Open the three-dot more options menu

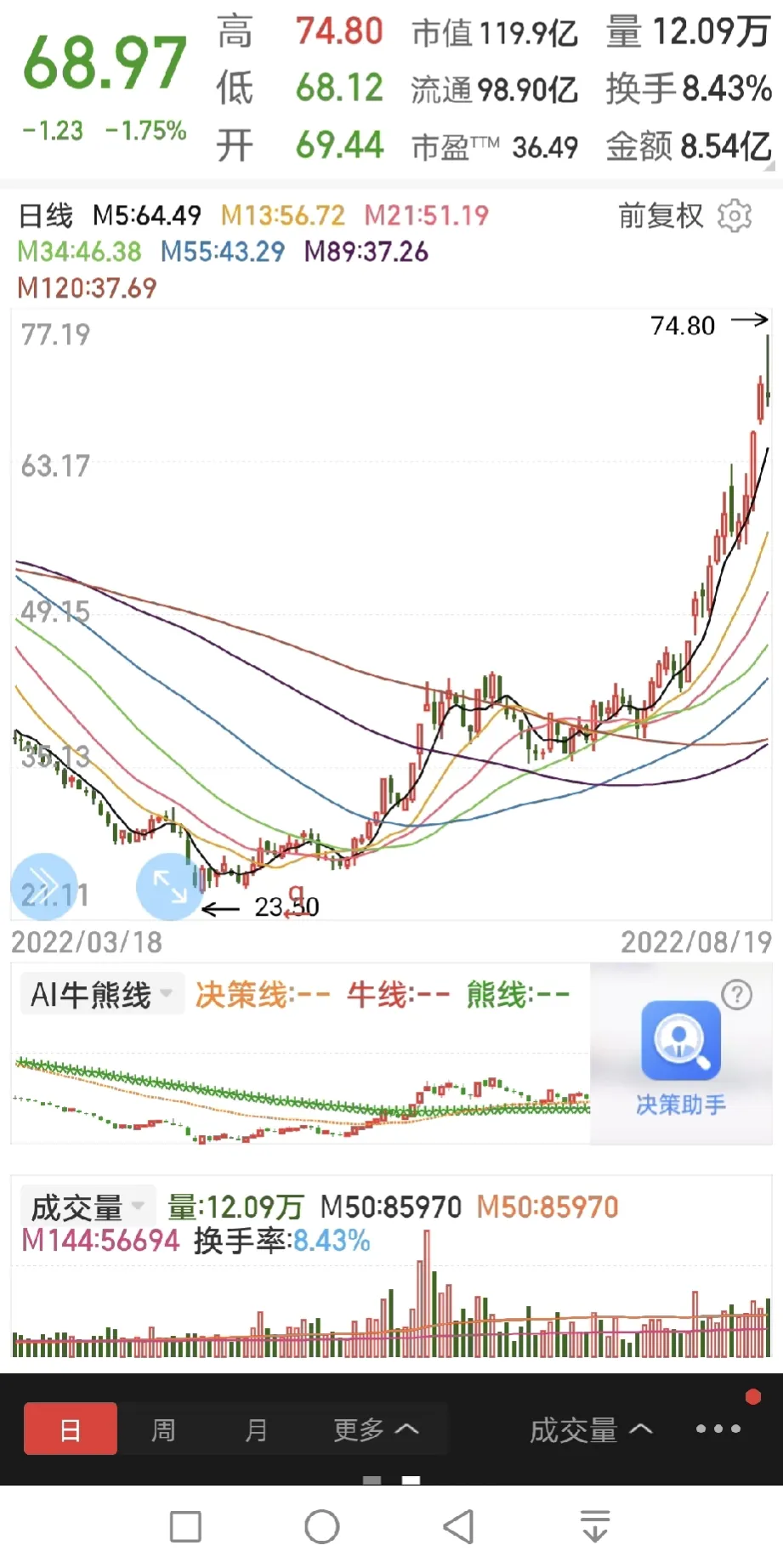[x=718, y=1429]
